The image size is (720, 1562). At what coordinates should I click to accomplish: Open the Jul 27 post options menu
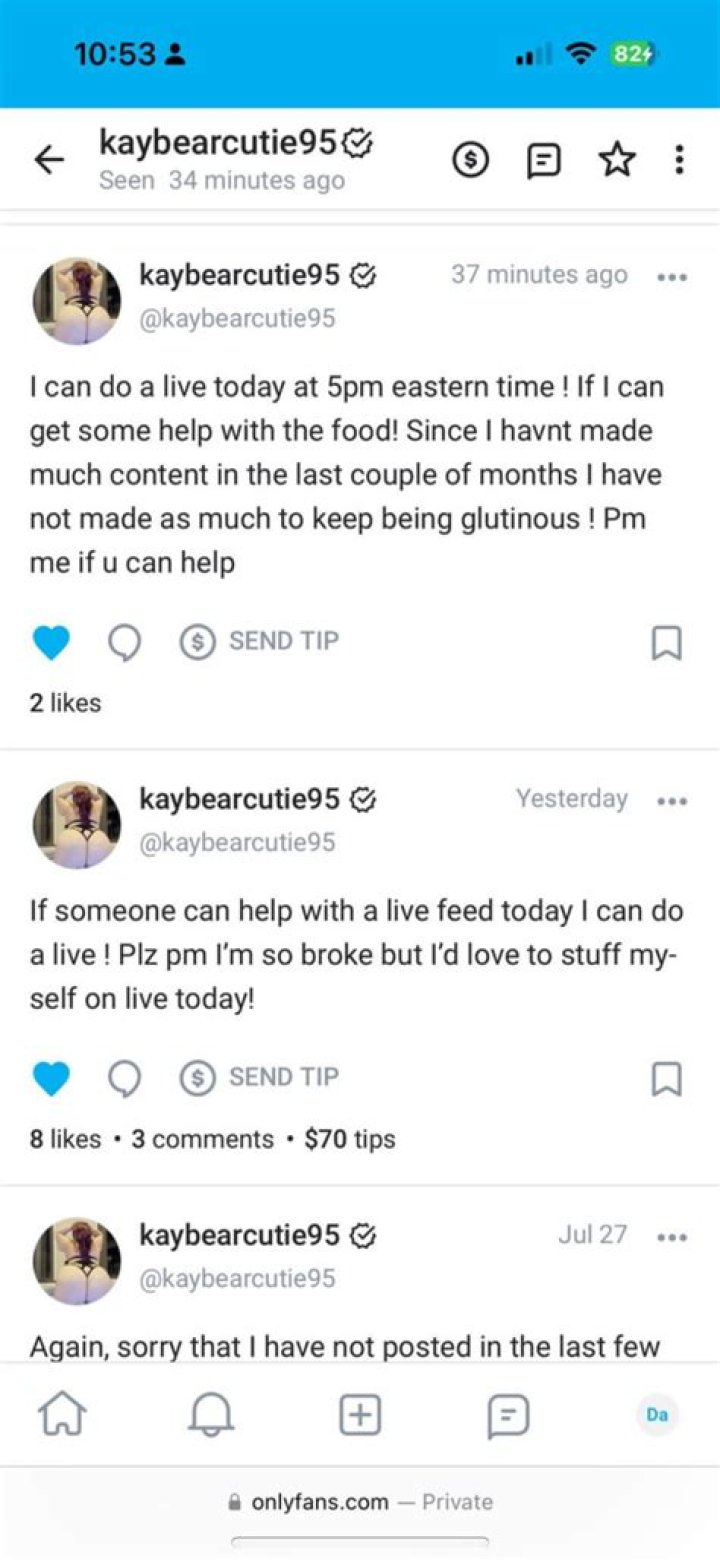[672, 1236]
